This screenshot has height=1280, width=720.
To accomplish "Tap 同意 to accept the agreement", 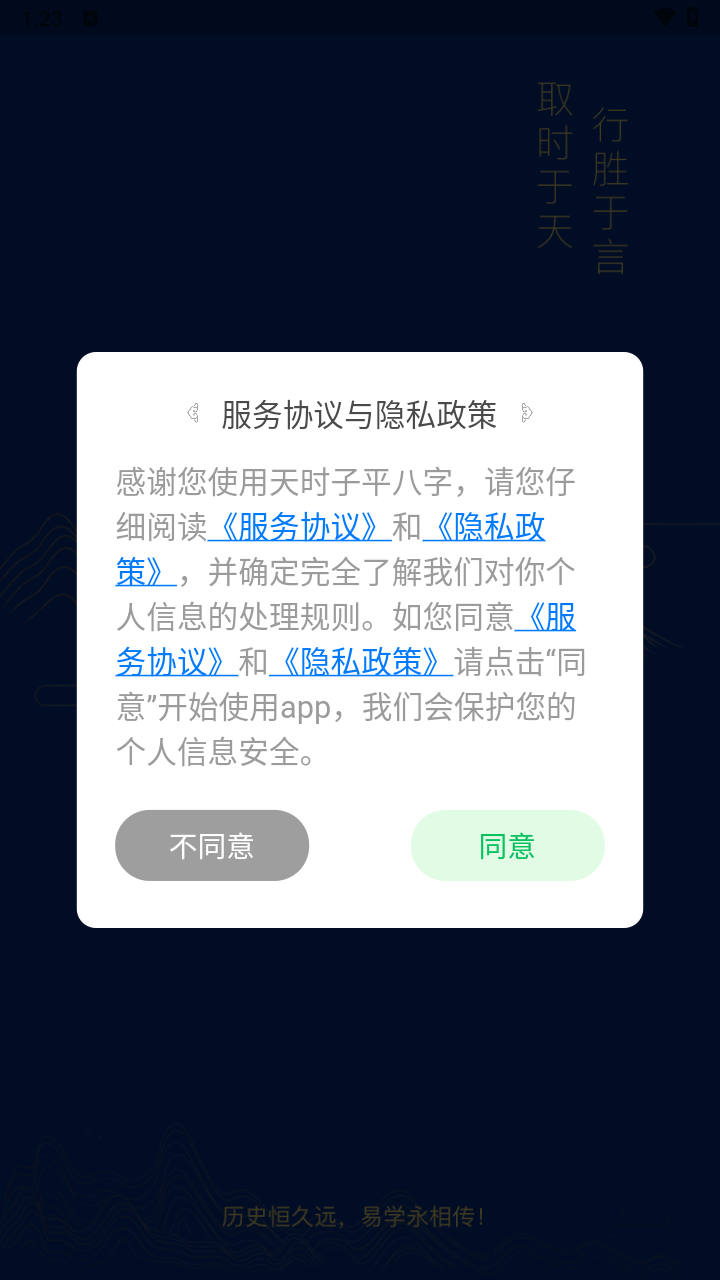I will pos(507,846).
